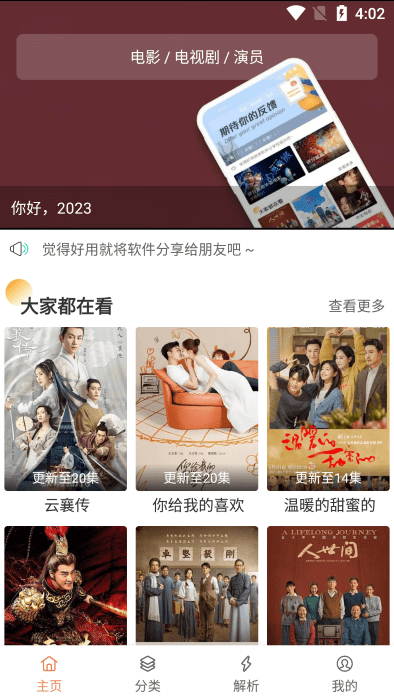Tap the share-with-friends announcement notice
The width and height of the screenshot is (394, 700).
pyautogui.click(x=148, y=250)
